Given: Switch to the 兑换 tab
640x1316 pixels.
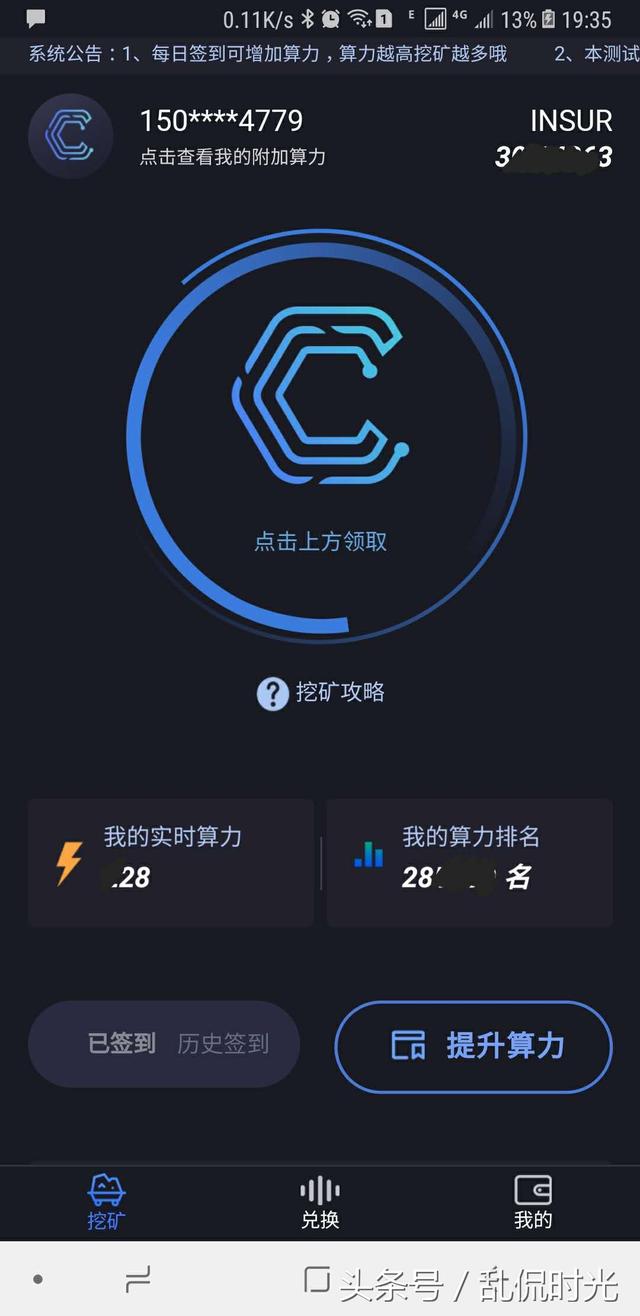Looking at the screenshot, I should click(x=320, y=1202).
